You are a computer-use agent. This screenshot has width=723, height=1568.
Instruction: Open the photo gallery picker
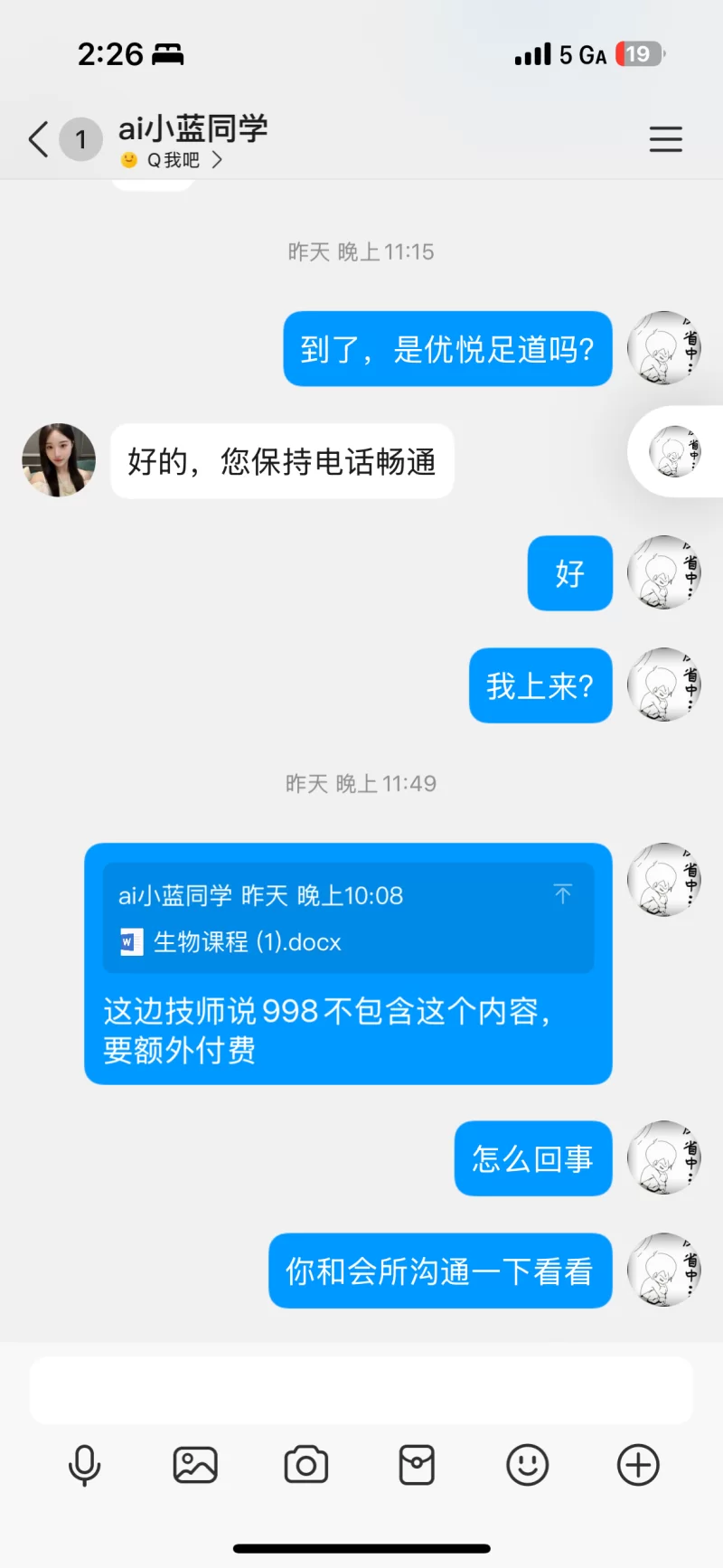[x=195, y=1465]
